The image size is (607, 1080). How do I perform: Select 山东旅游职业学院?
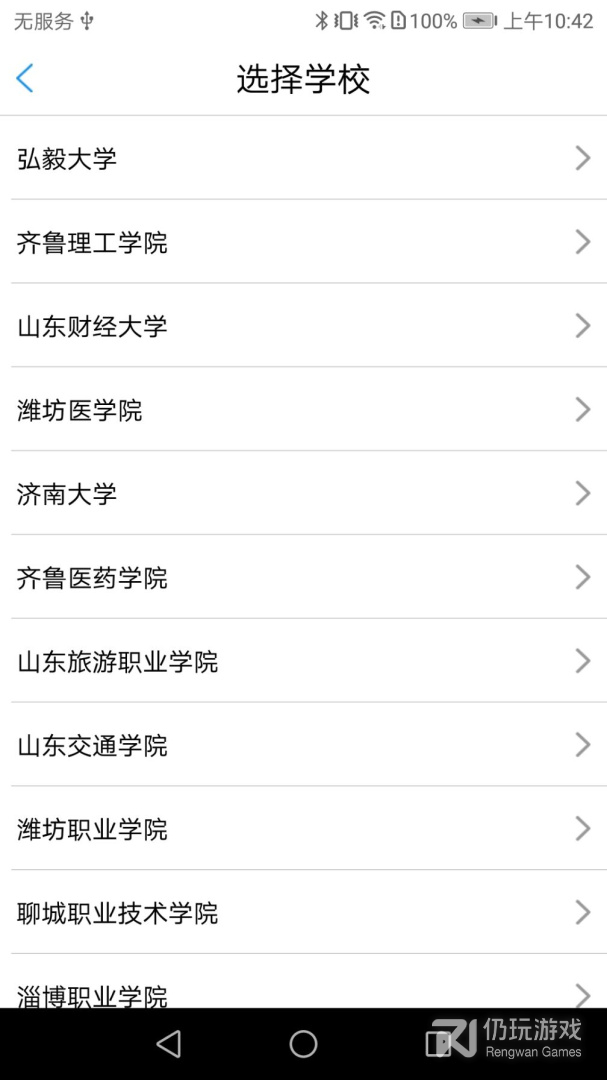click(303, 662)
